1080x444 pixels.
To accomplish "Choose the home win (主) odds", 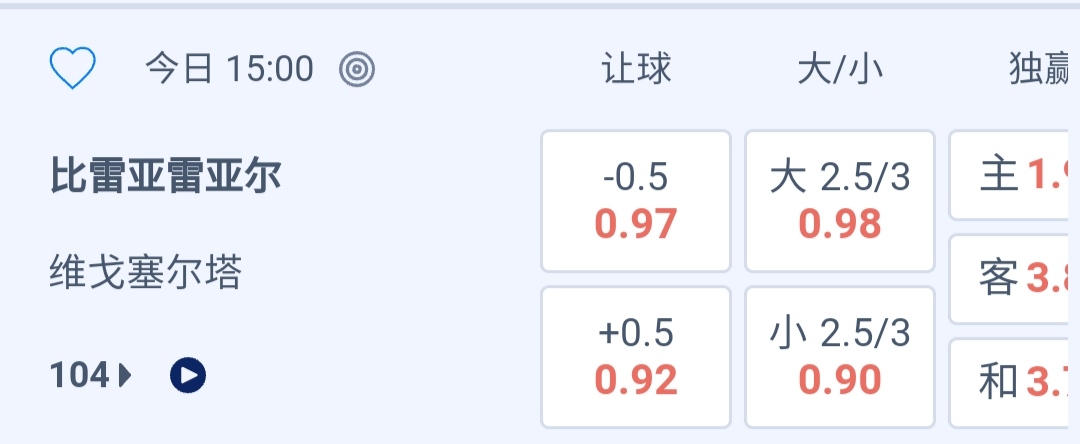I will [1012, 175].
